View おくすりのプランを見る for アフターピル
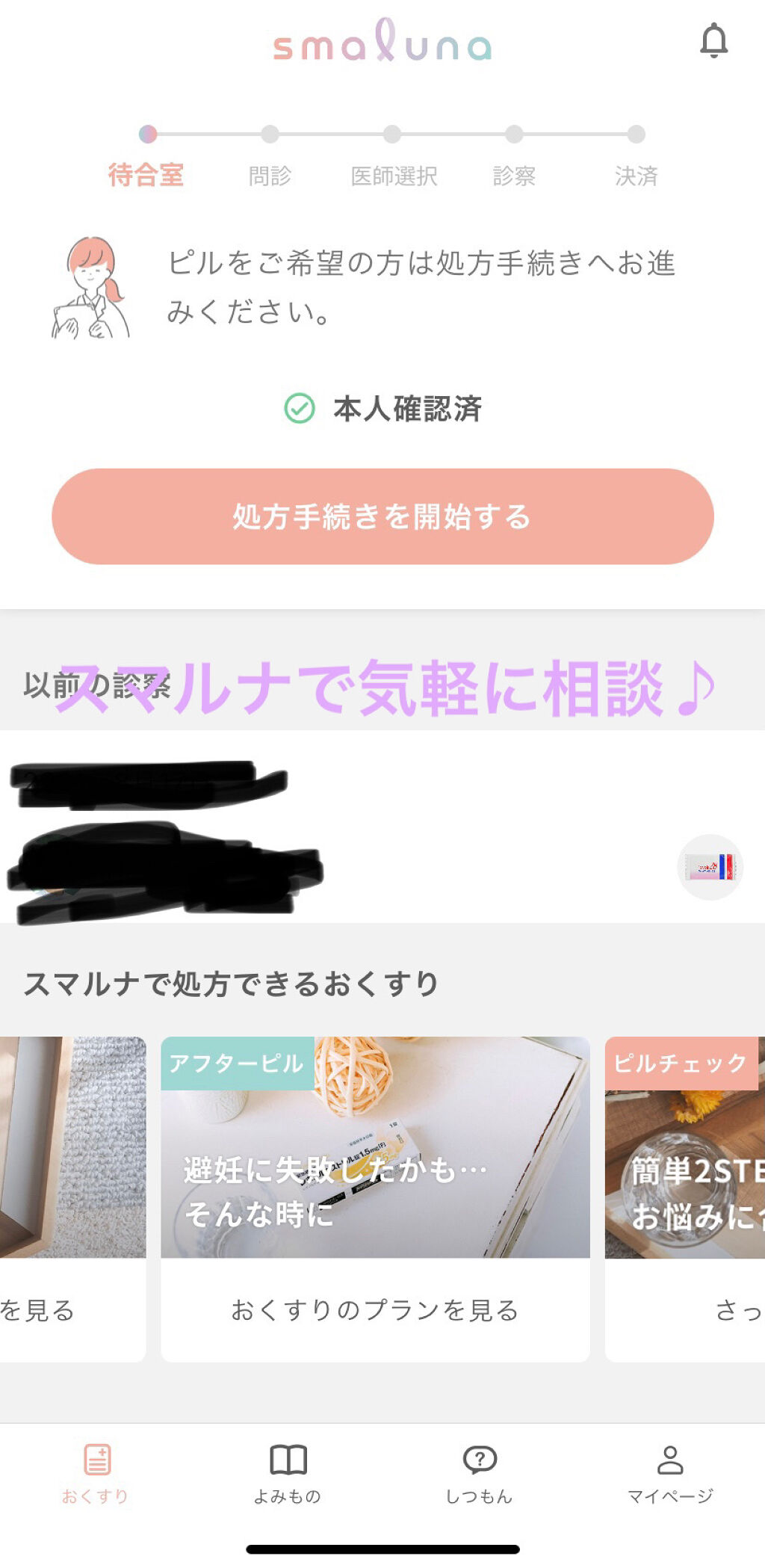The image size is (765, 1568). [x=375, y=1310]
